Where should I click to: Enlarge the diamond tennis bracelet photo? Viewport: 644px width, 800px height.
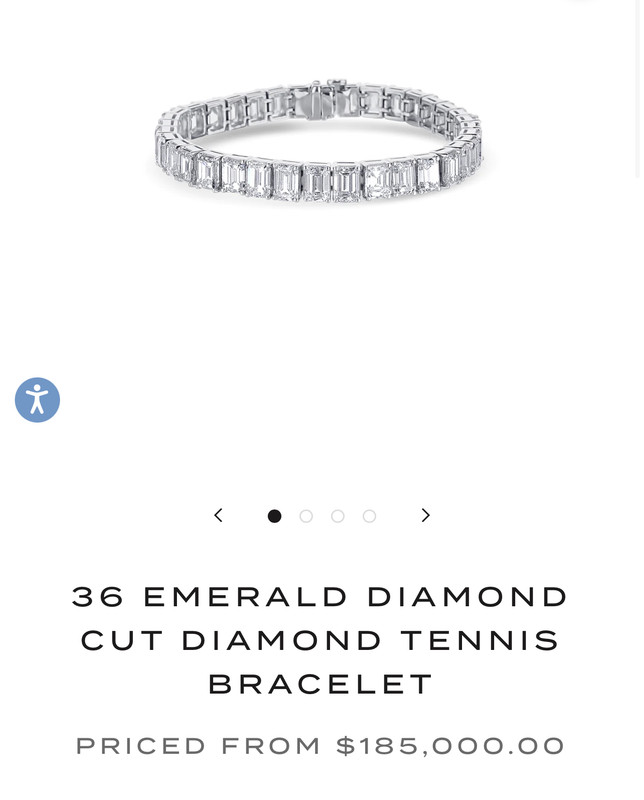[x=320, y=145]
